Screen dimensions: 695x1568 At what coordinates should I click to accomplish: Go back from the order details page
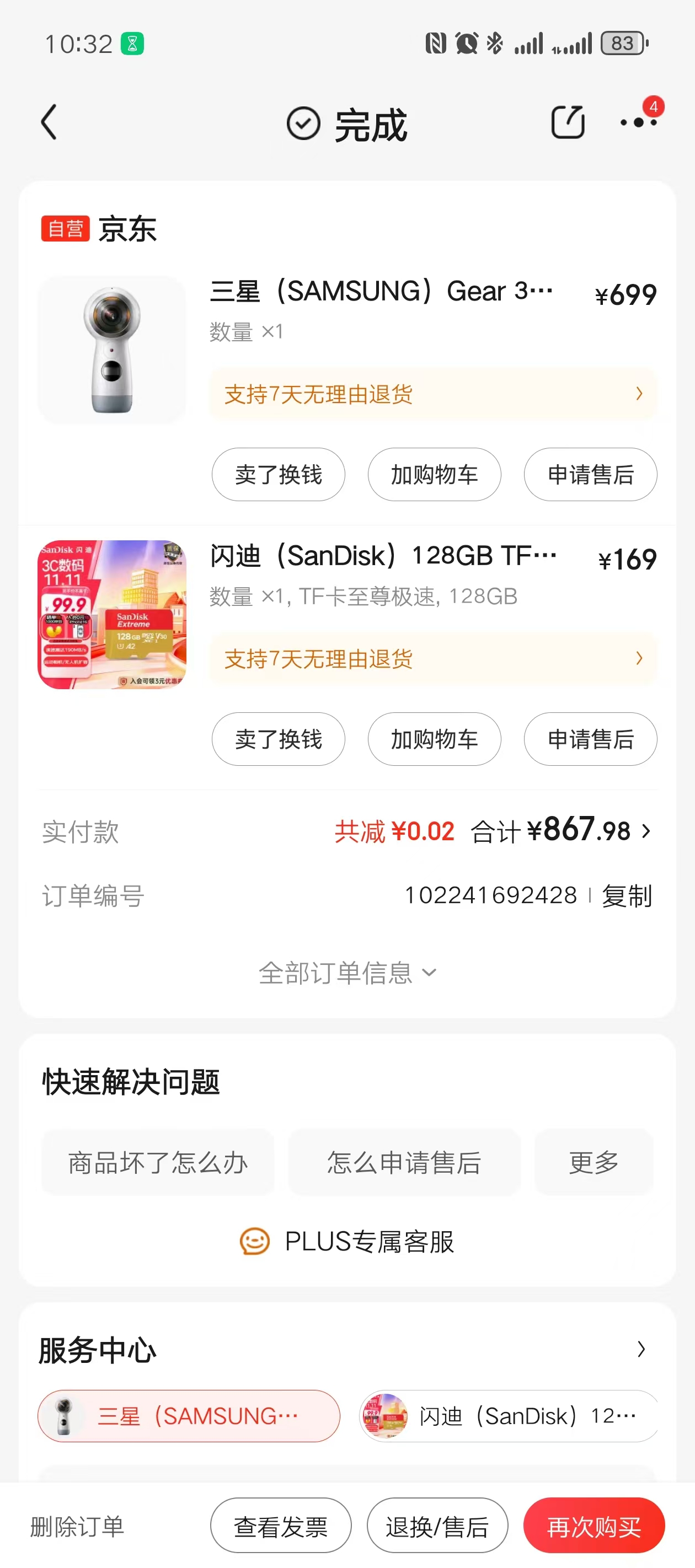click(49, 122)
